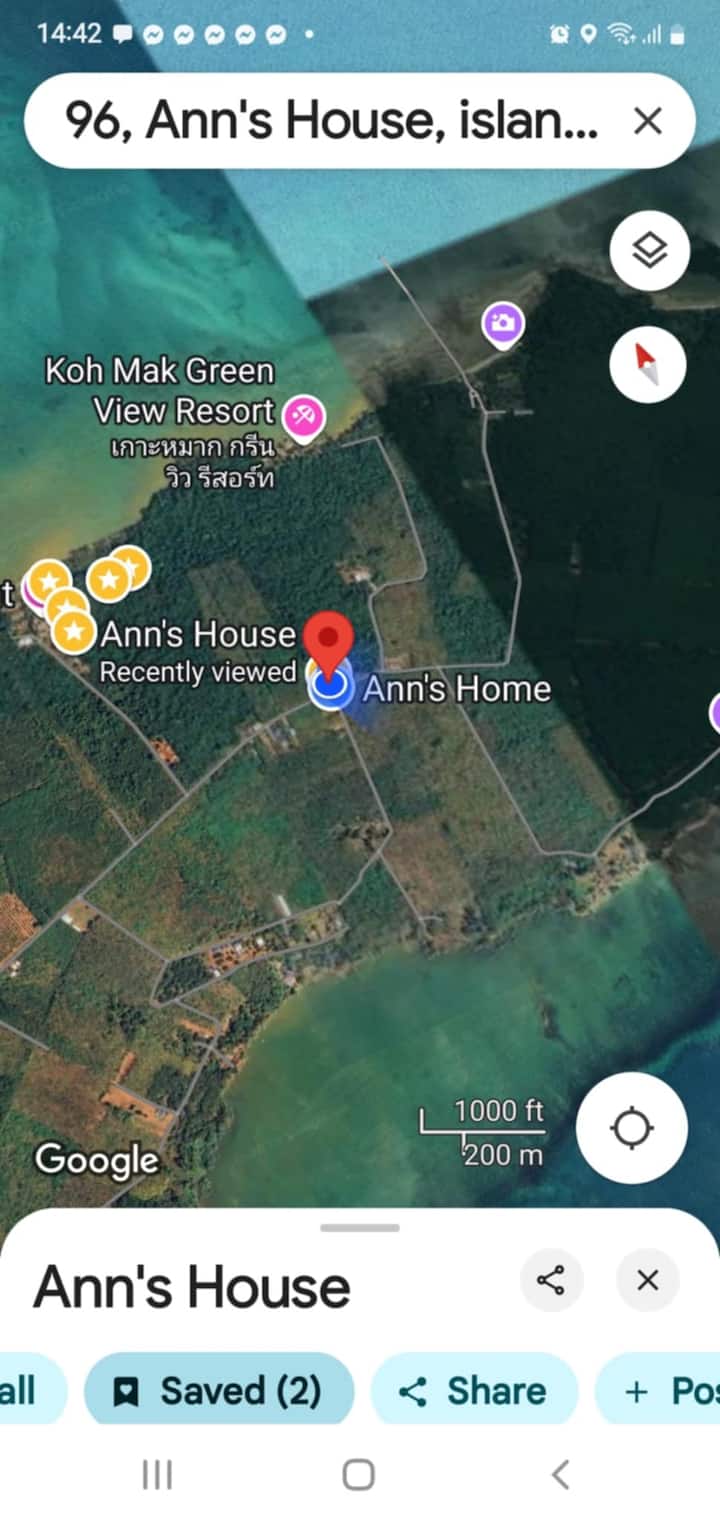The width and height of the screenshot is (720, 1520).
Task: Clear the search query in the search bar
Action: [x=648, y=122]
